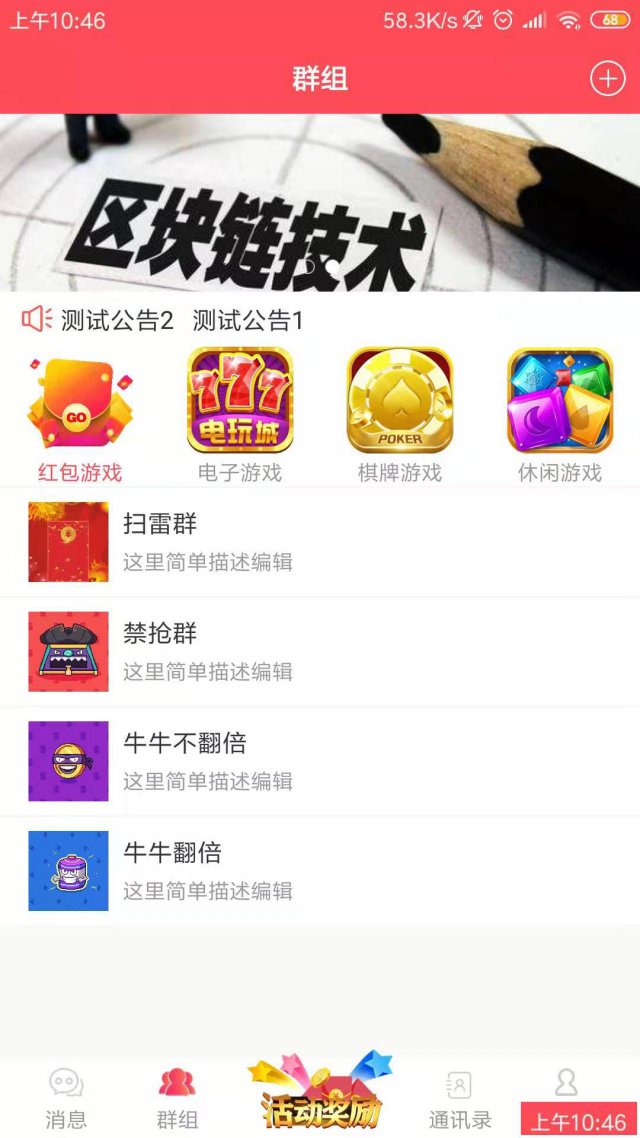Tap the plus icon to add a group

pyautogui.click(x=607, y=78)
